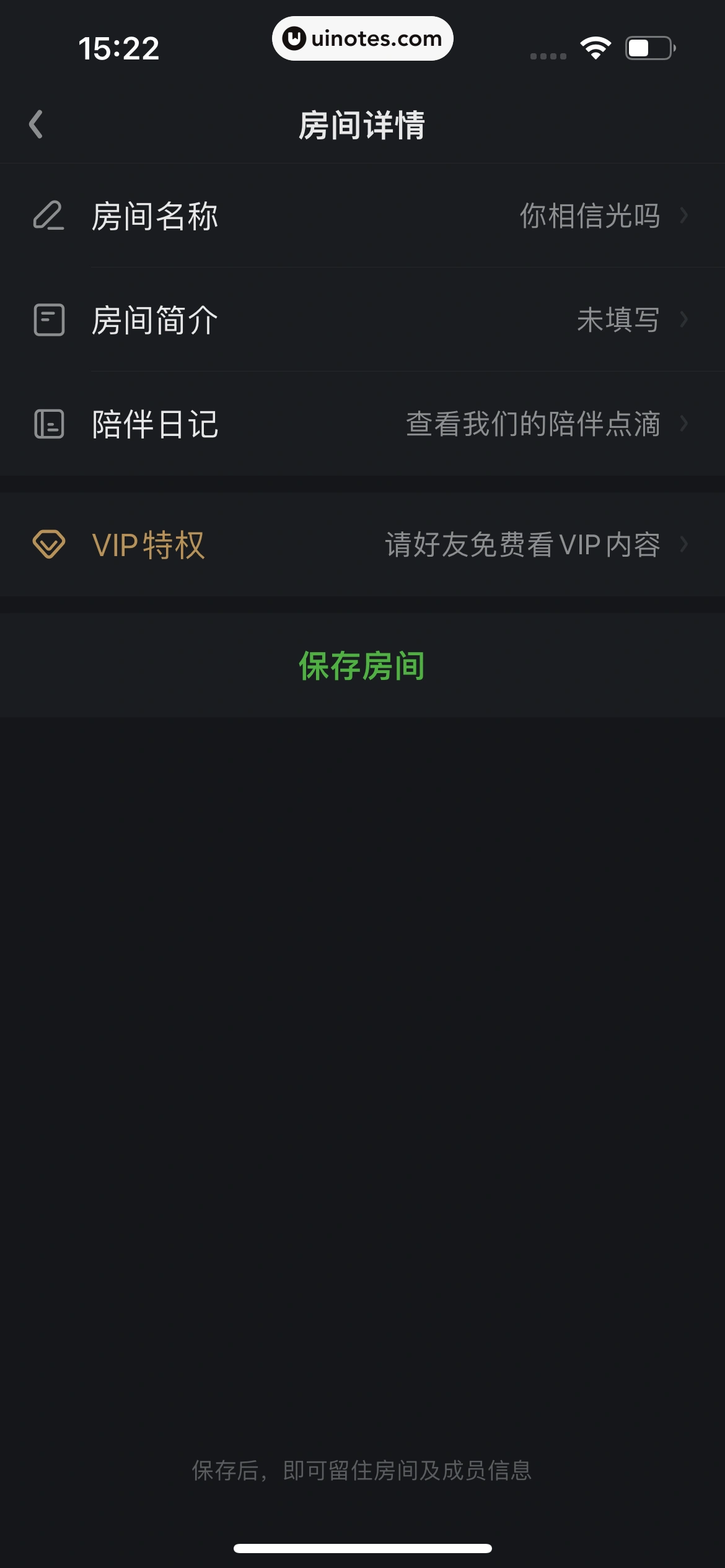Click the diary icon beside 陪伴日记

(x=49, y=424)
